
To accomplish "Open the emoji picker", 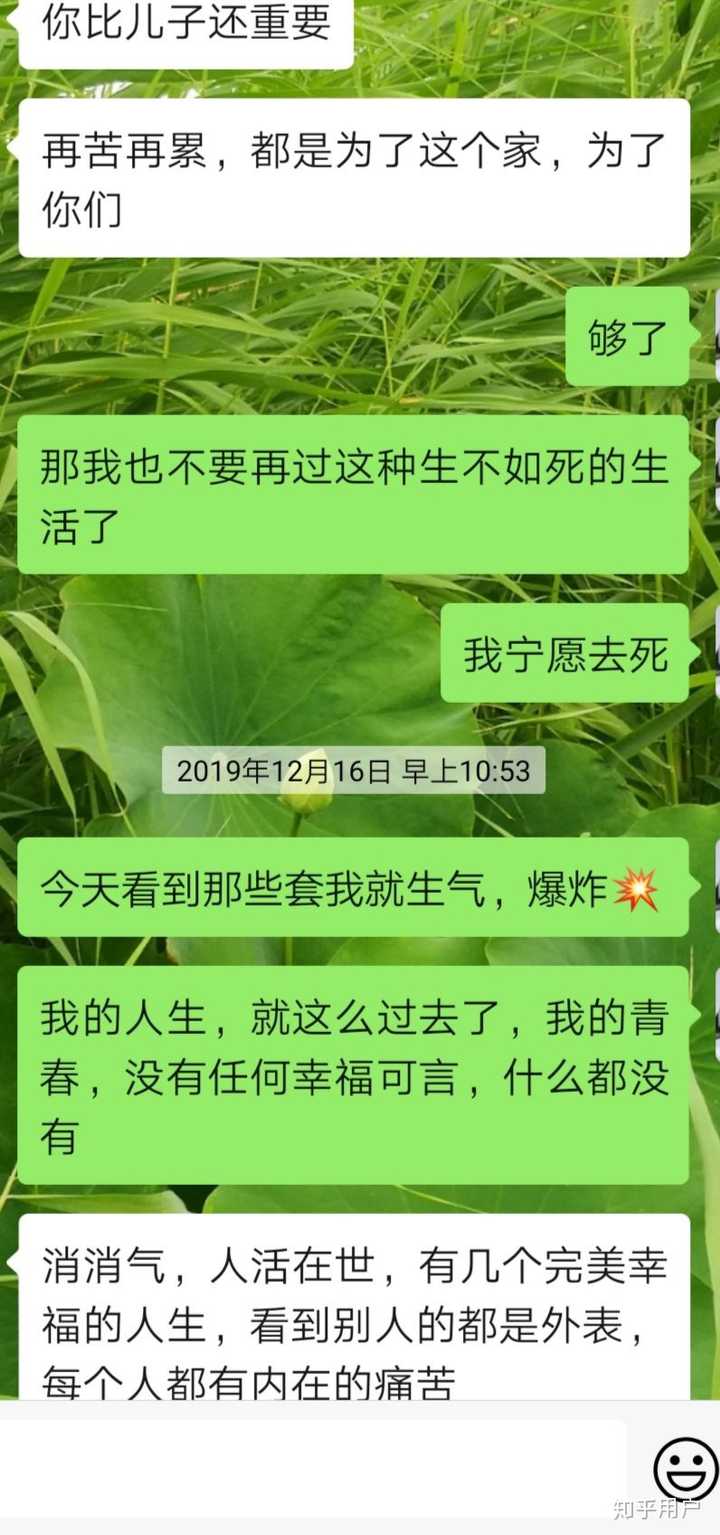I will (x=685, y=1469).
